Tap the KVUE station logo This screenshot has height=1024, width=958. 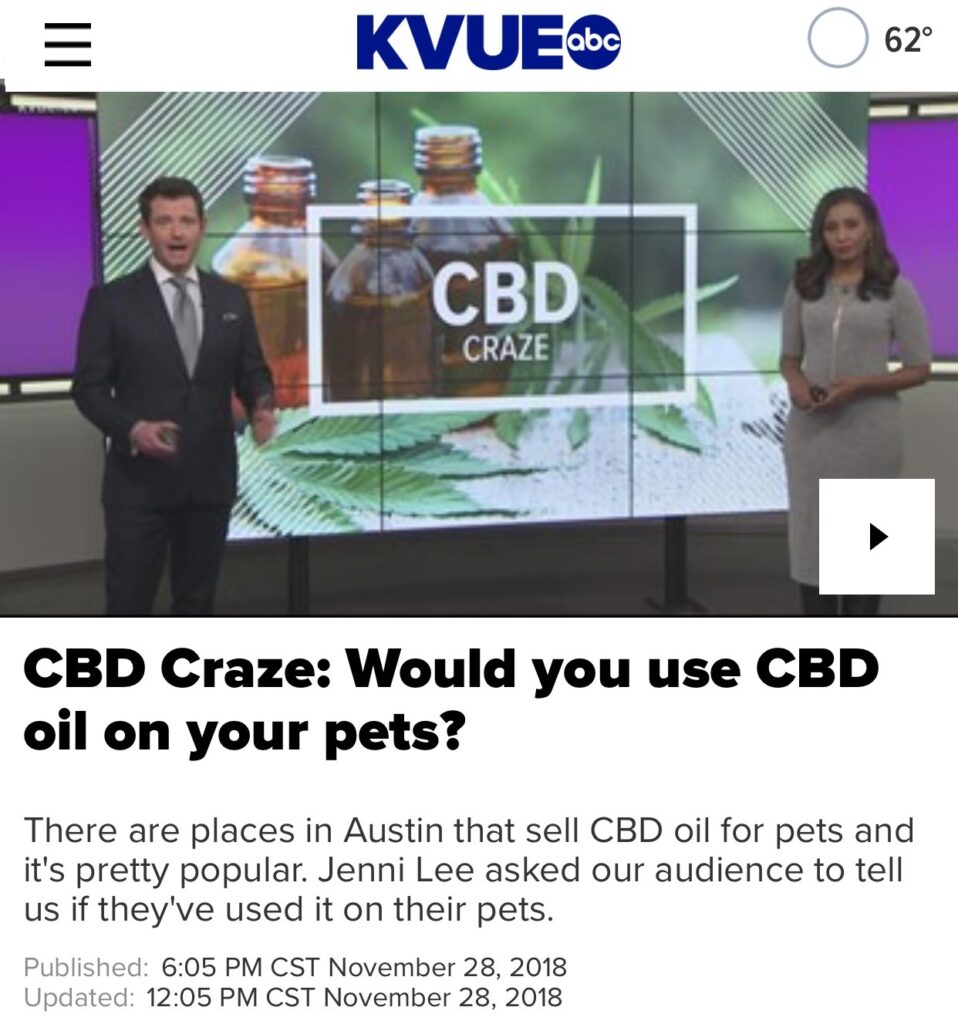coord(489,42)
